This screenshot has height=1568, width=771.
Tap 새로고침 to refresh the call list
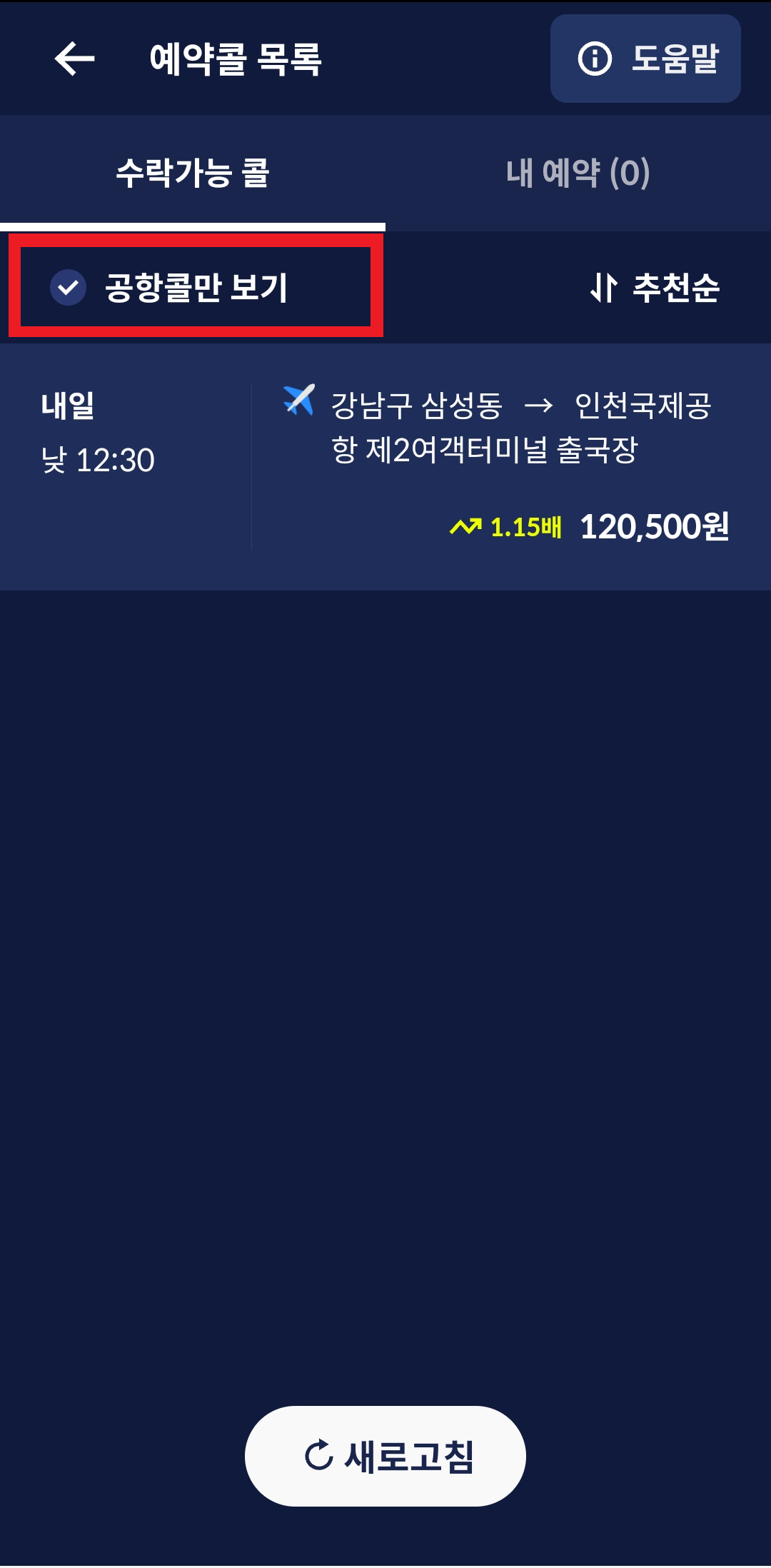click(385, 1456)
